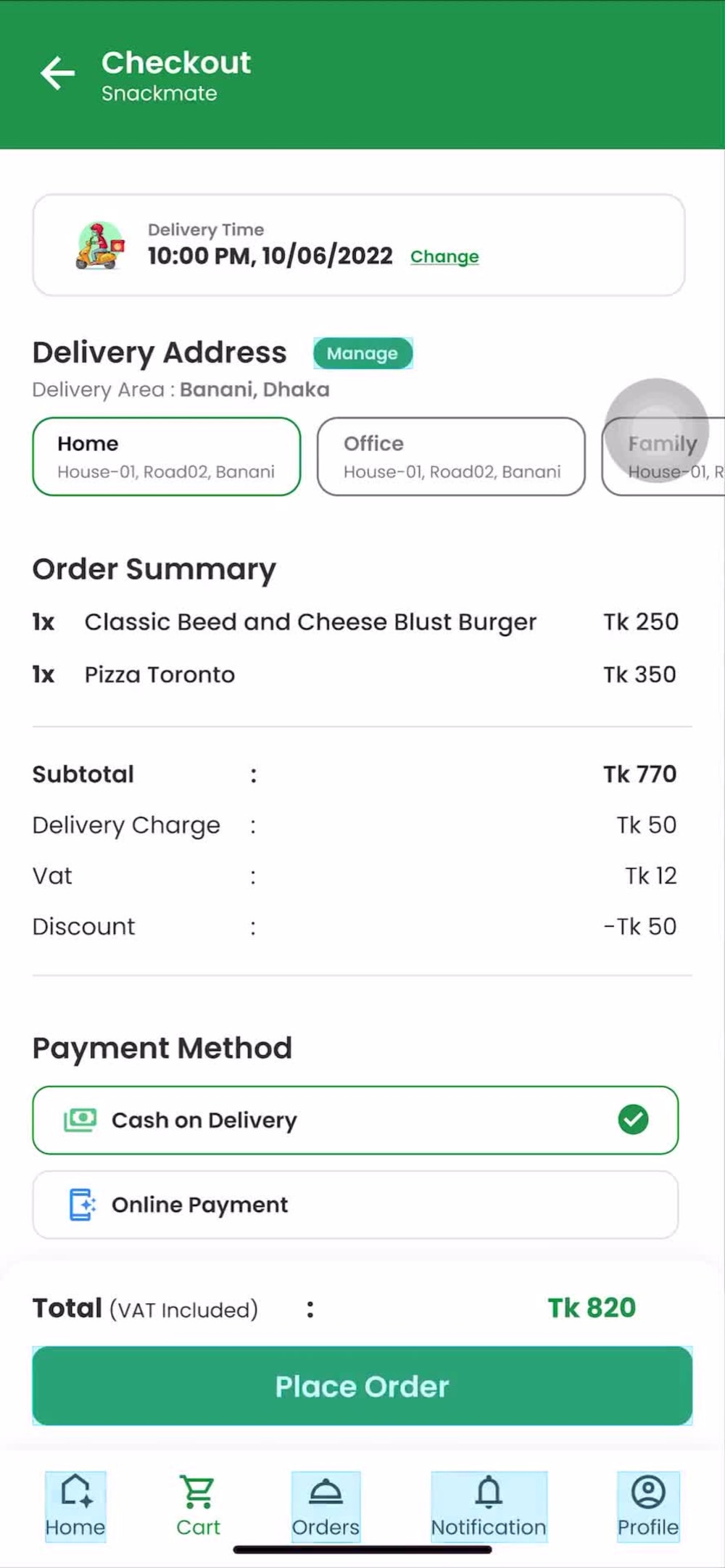The width and height of the screenshot is (725, 1568).
Task: Open the Notification tab
Action: coord(489,1506)
